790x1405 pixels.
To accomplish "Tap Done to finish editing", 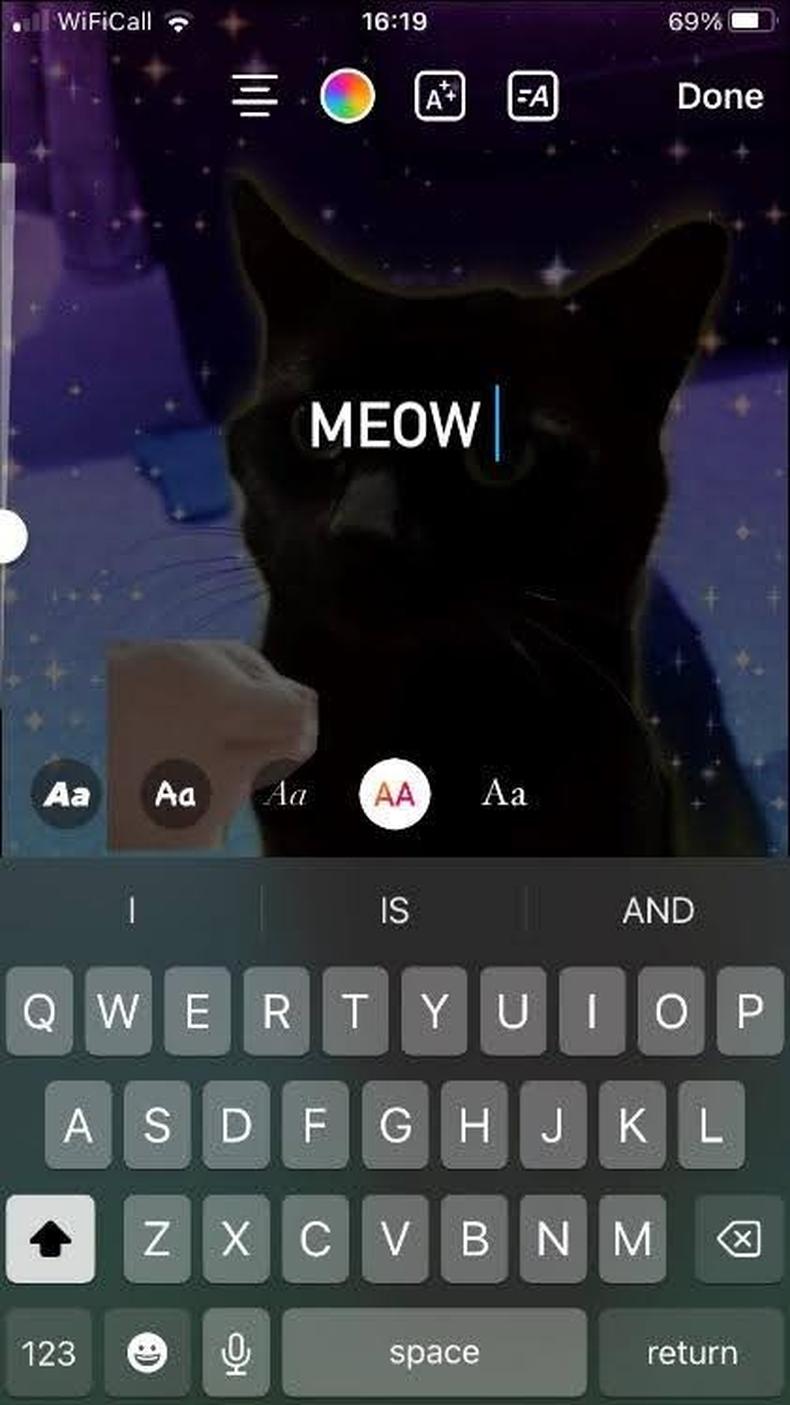I will [x=720, y=97].
